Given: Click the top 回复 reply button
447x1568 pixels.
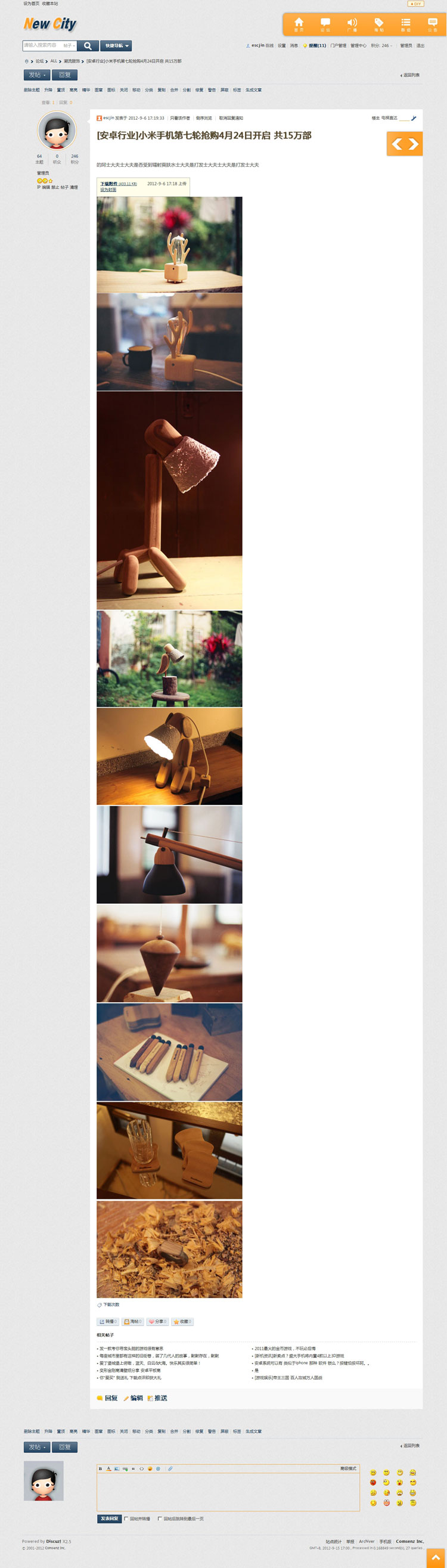Looking at the screenshot, I should (x=64, y=75).
